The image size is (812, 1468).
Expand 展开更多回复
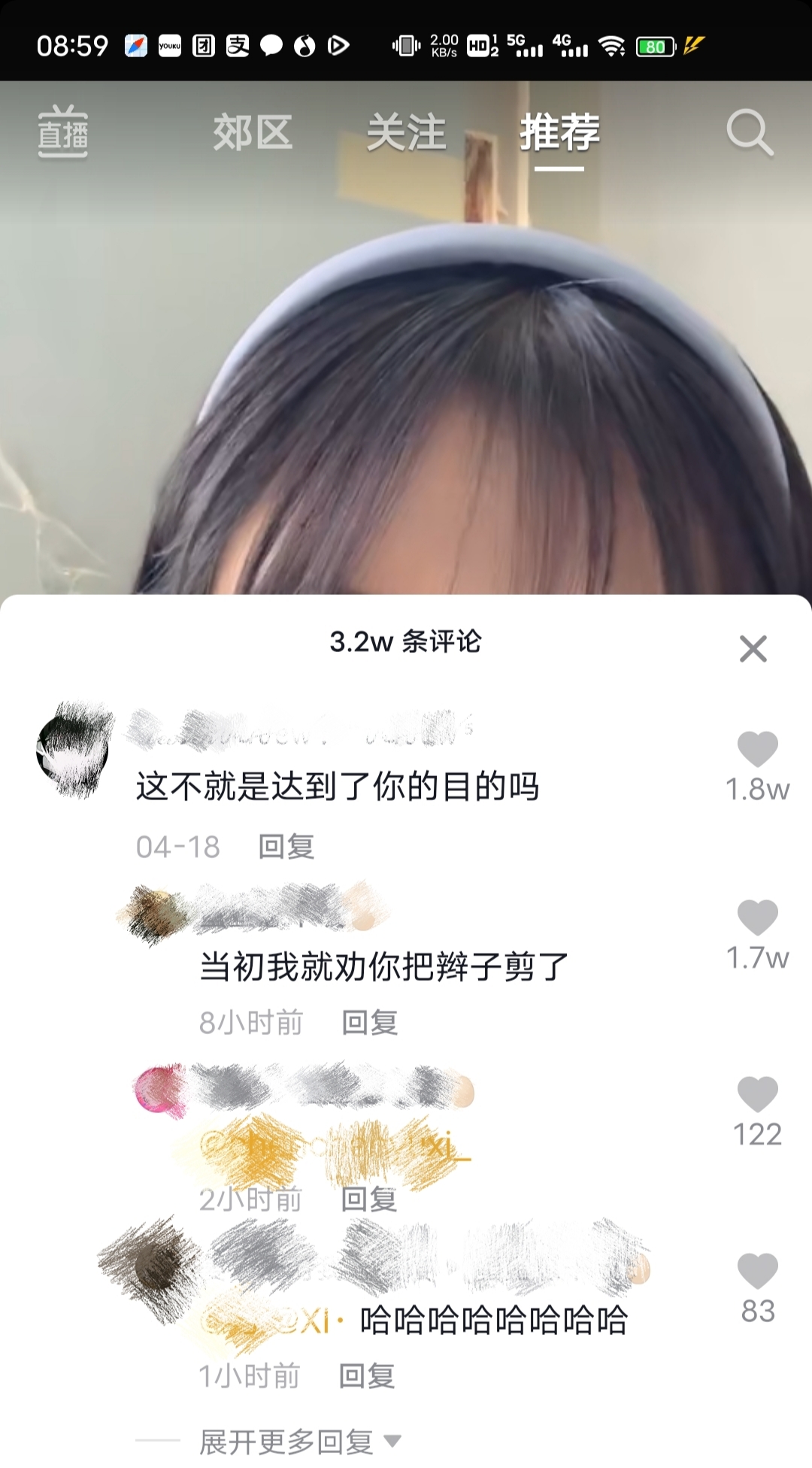click(x=299, y=1442)
